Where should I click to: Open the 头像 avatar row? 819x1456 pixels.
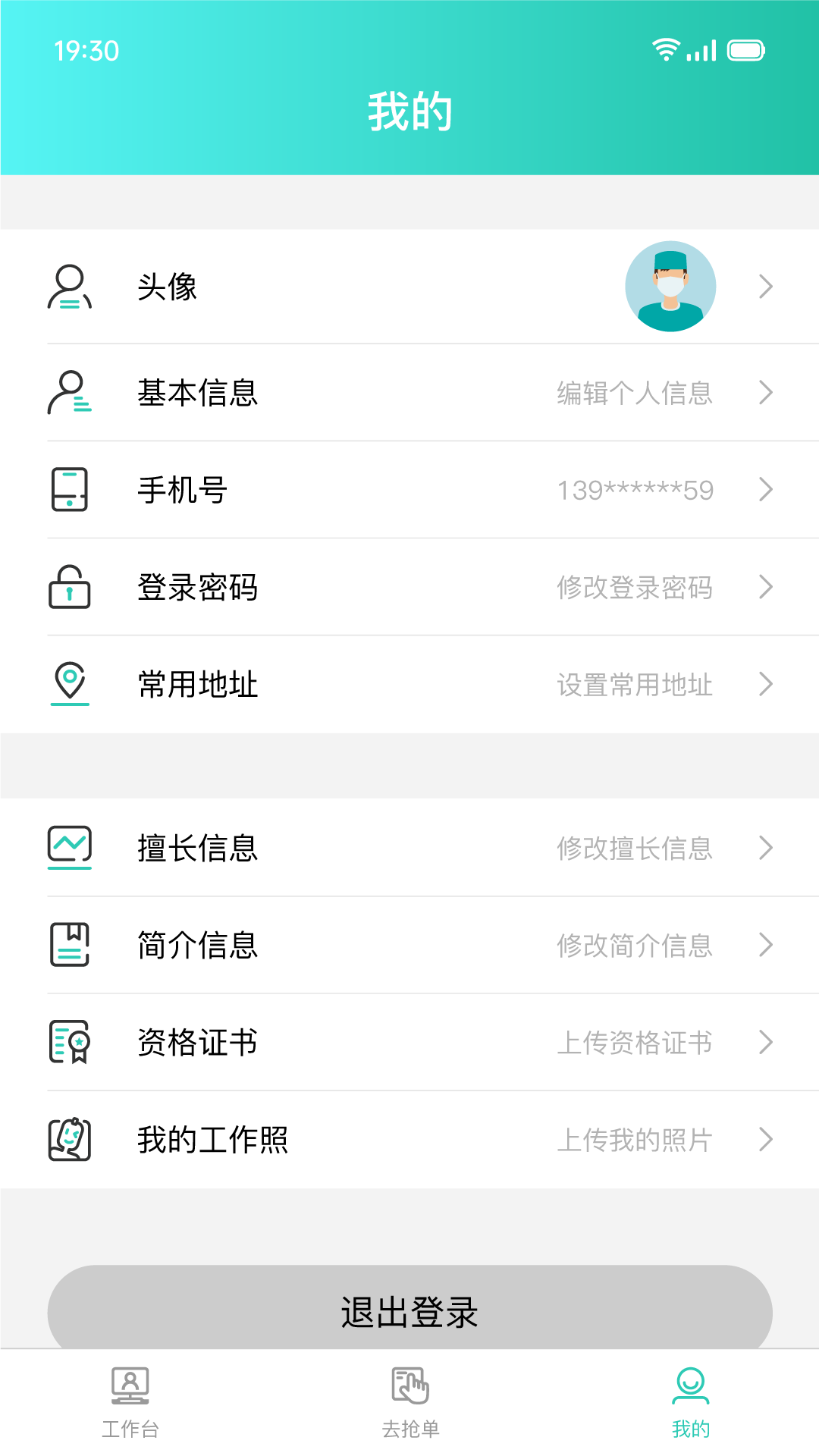click(409, 287)
